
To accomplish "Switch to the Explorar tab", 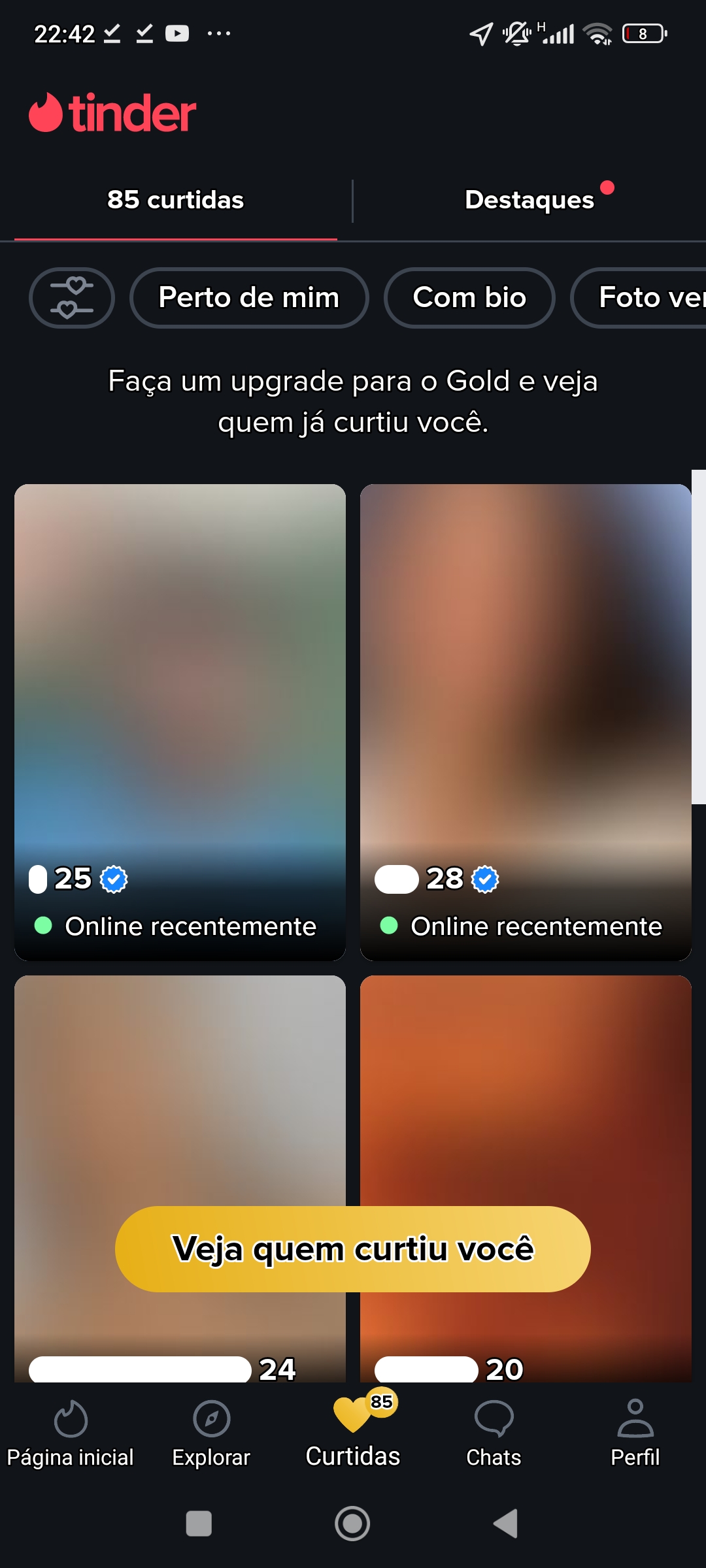I will [x=211, y=1434].
